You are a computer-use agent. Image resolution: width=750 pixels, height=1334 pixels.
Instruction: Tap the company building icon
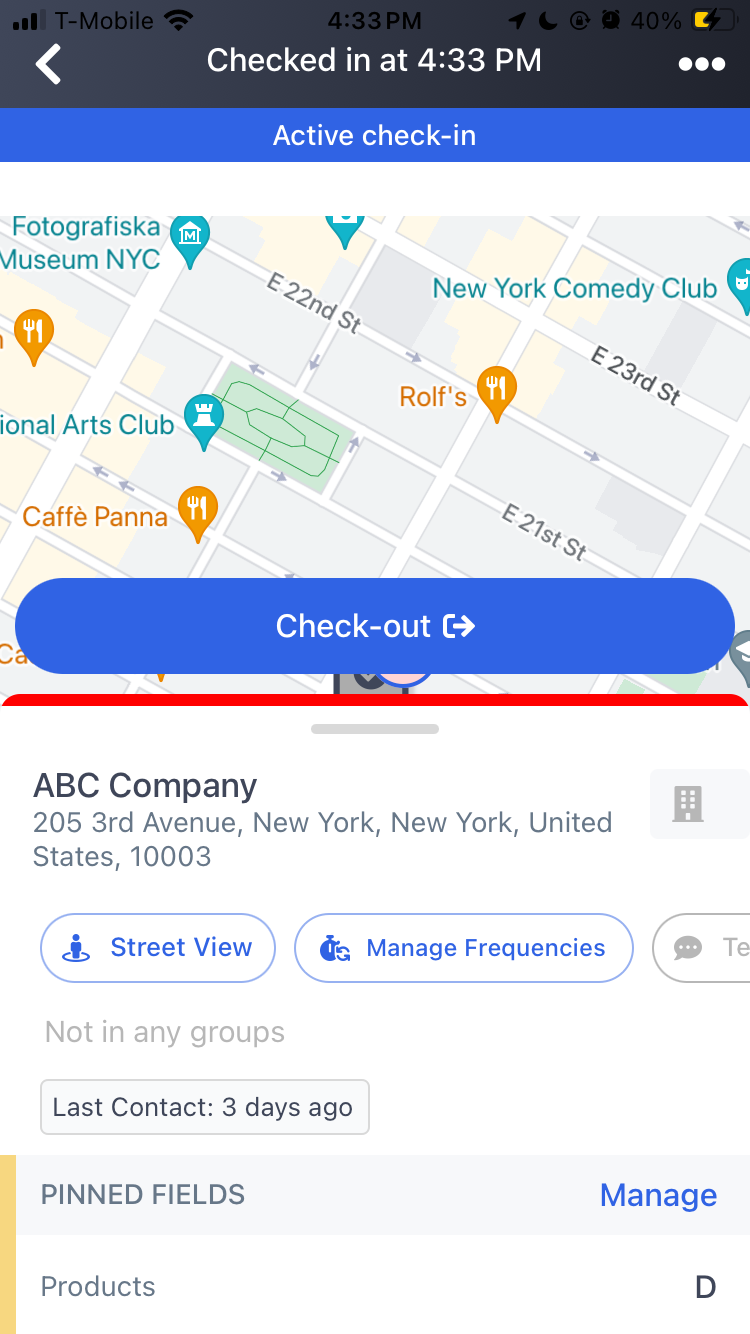tap(688, 804)
